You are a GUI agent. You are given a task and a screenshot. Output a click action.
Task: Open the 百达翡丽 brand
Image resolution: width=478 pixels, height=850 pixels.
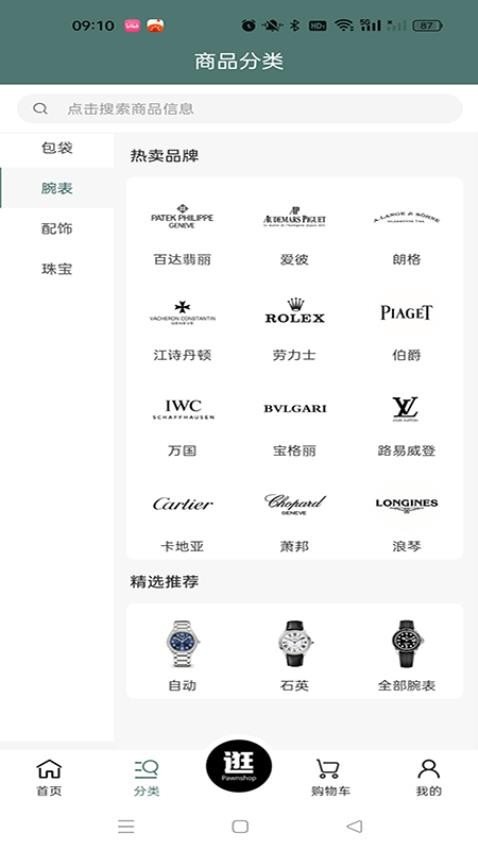(x=182, y=235)
